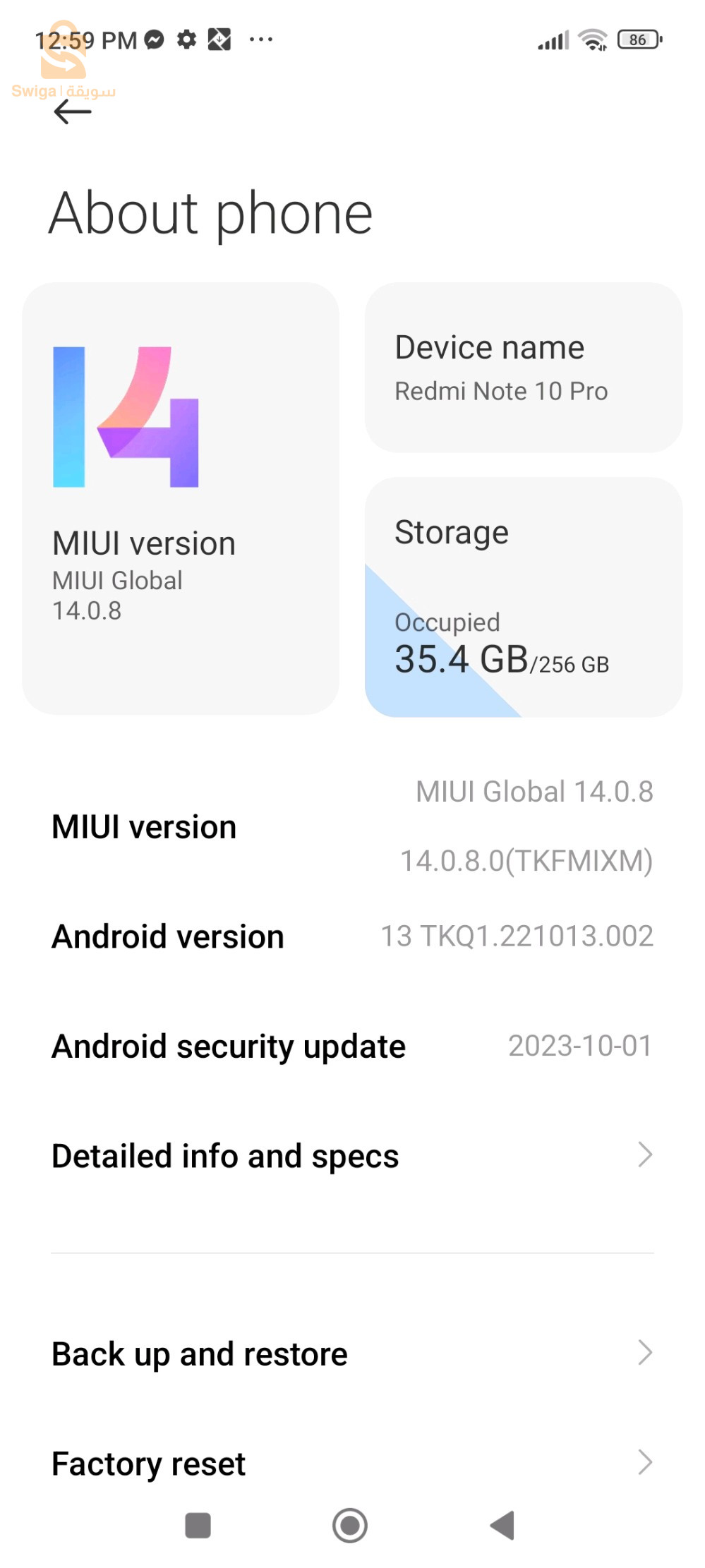Open the Android security update entry
Image resolution: width=705 pixels, height=1568 pixels.
353,1046
